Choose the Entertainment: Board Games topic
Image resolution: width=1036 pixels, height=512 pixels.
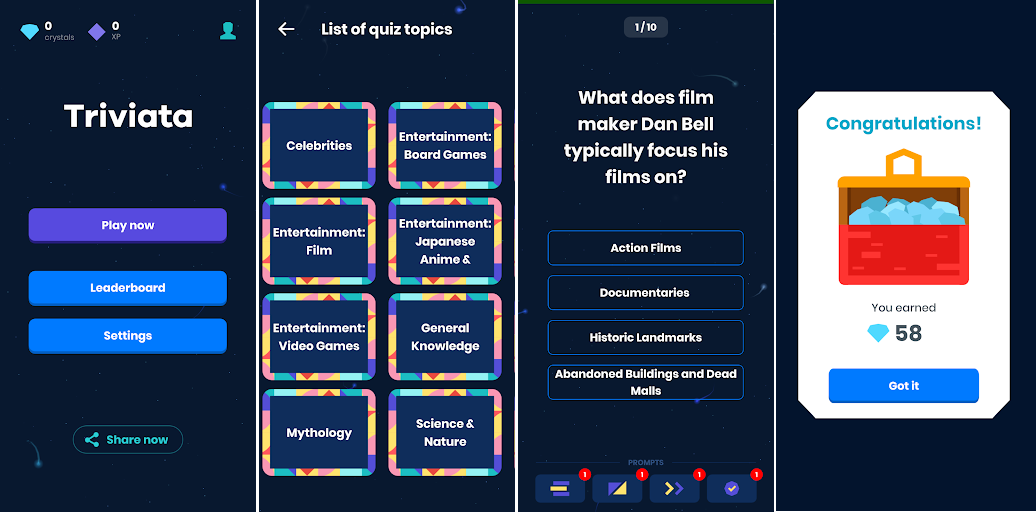point(445,145)
